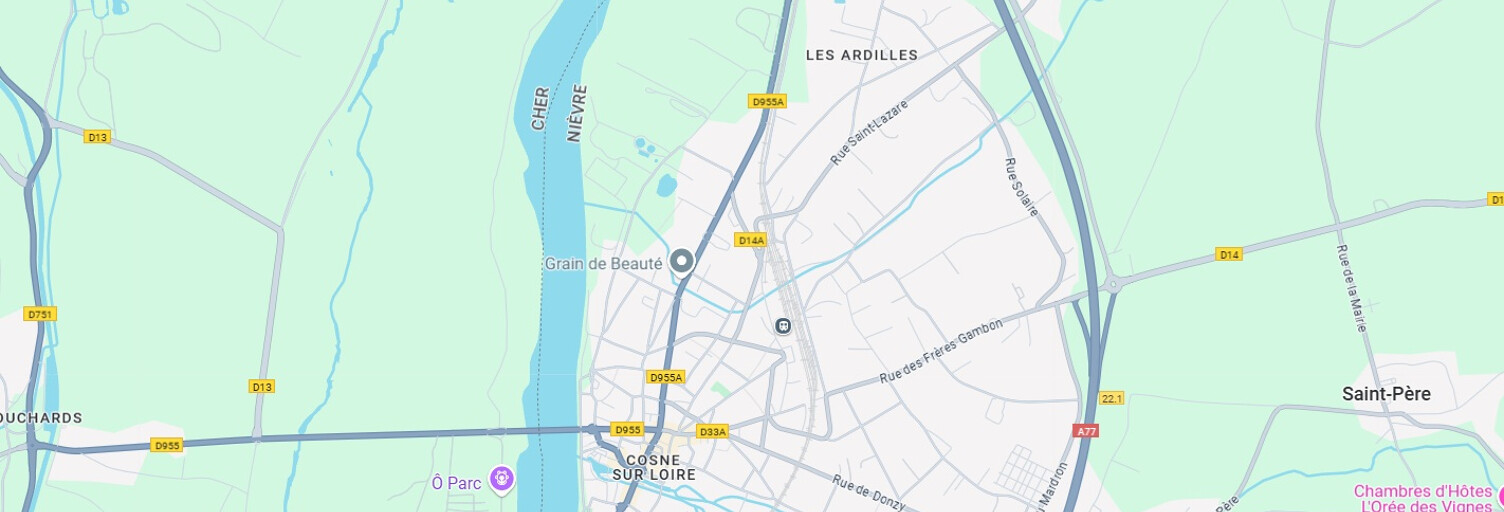Open the Grain de Beauté map pin

[x=681, y=261]
